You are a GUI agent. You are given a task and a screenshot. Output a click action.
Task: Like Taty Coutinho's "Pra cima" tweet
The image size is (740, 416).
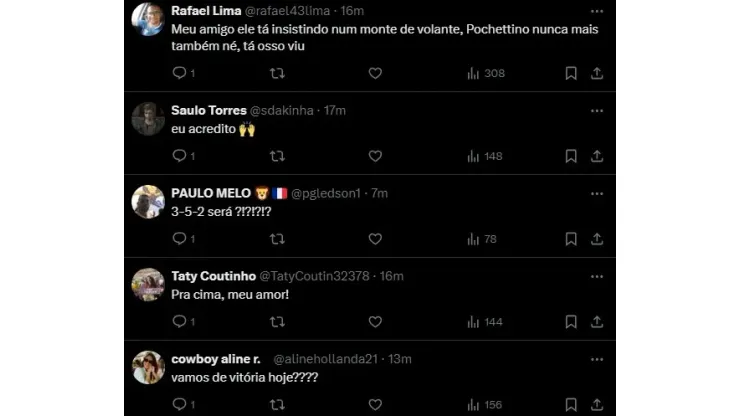coord(375,322)
